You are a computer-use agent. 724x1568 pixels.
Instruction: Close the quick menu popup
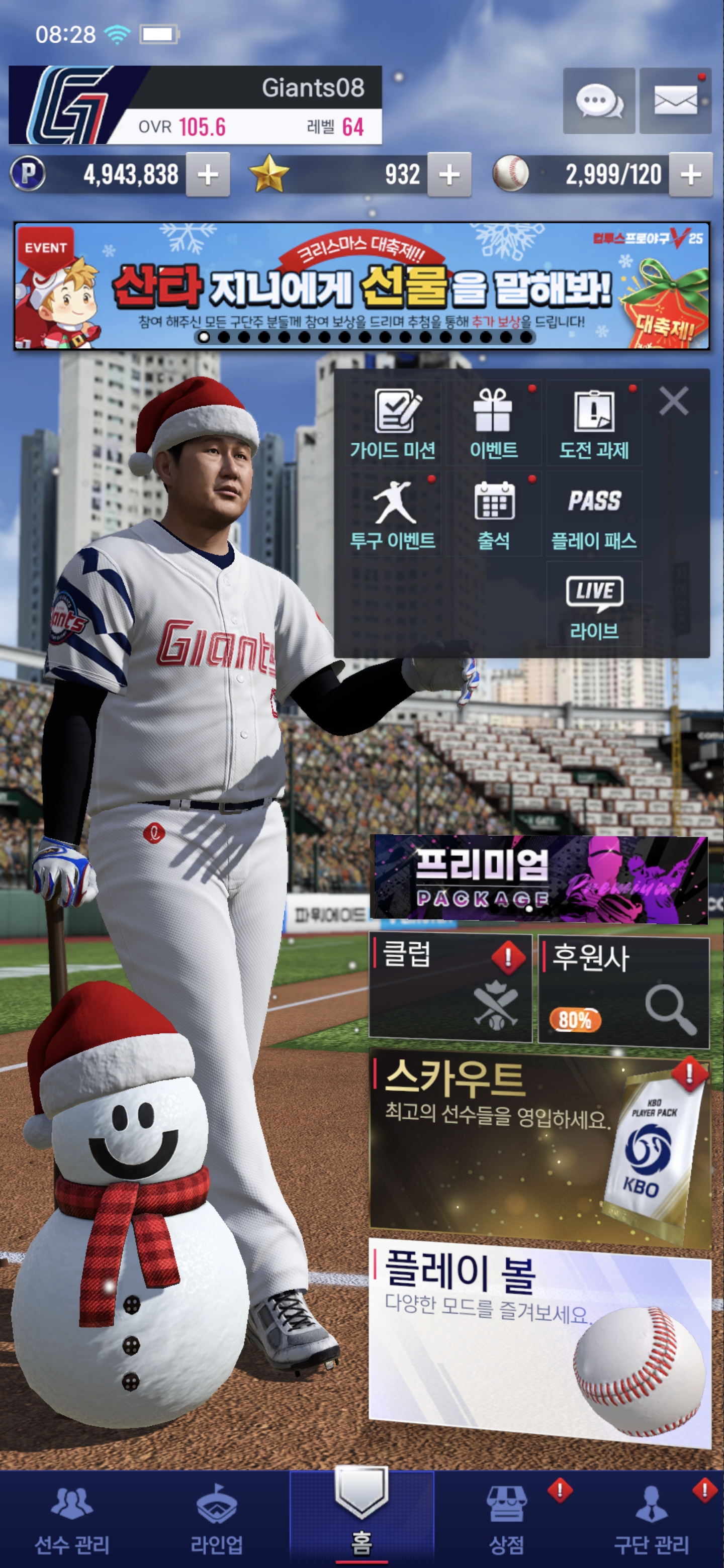coord(673,401)
